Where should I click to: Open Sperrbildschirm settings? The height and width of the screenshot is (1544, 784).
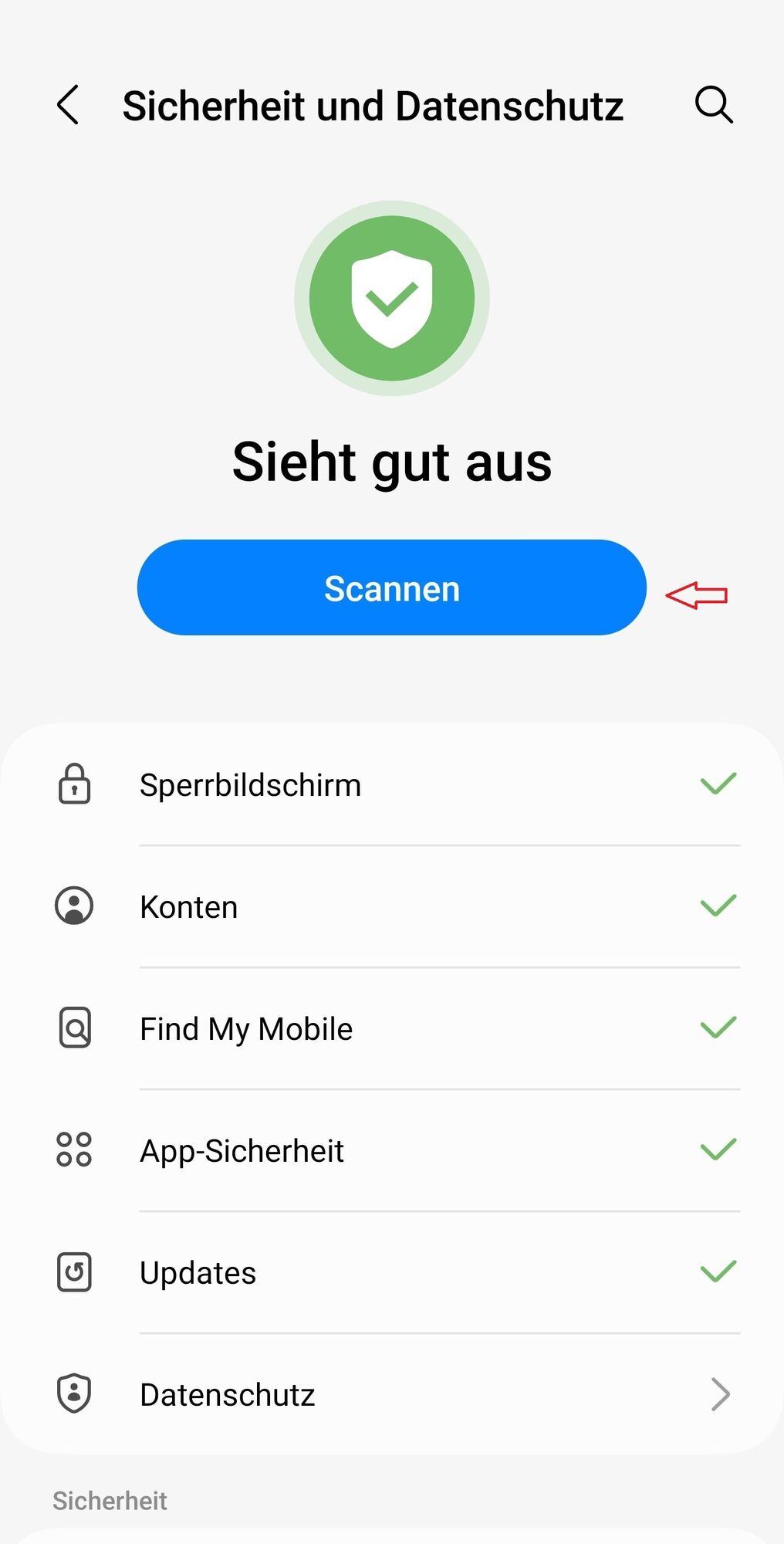tap(392, 785)
